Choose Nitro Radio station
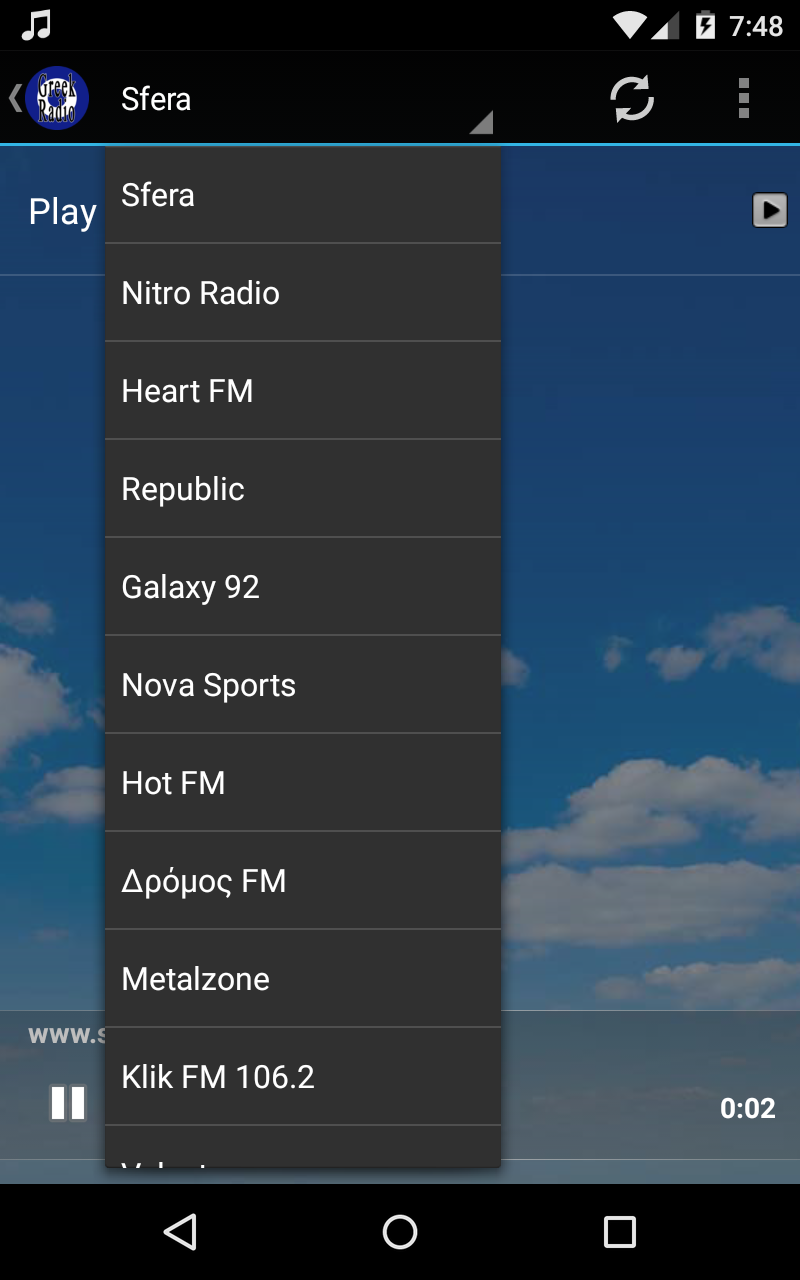Viewport: 800px width, 1280px height. coord(300,293)
